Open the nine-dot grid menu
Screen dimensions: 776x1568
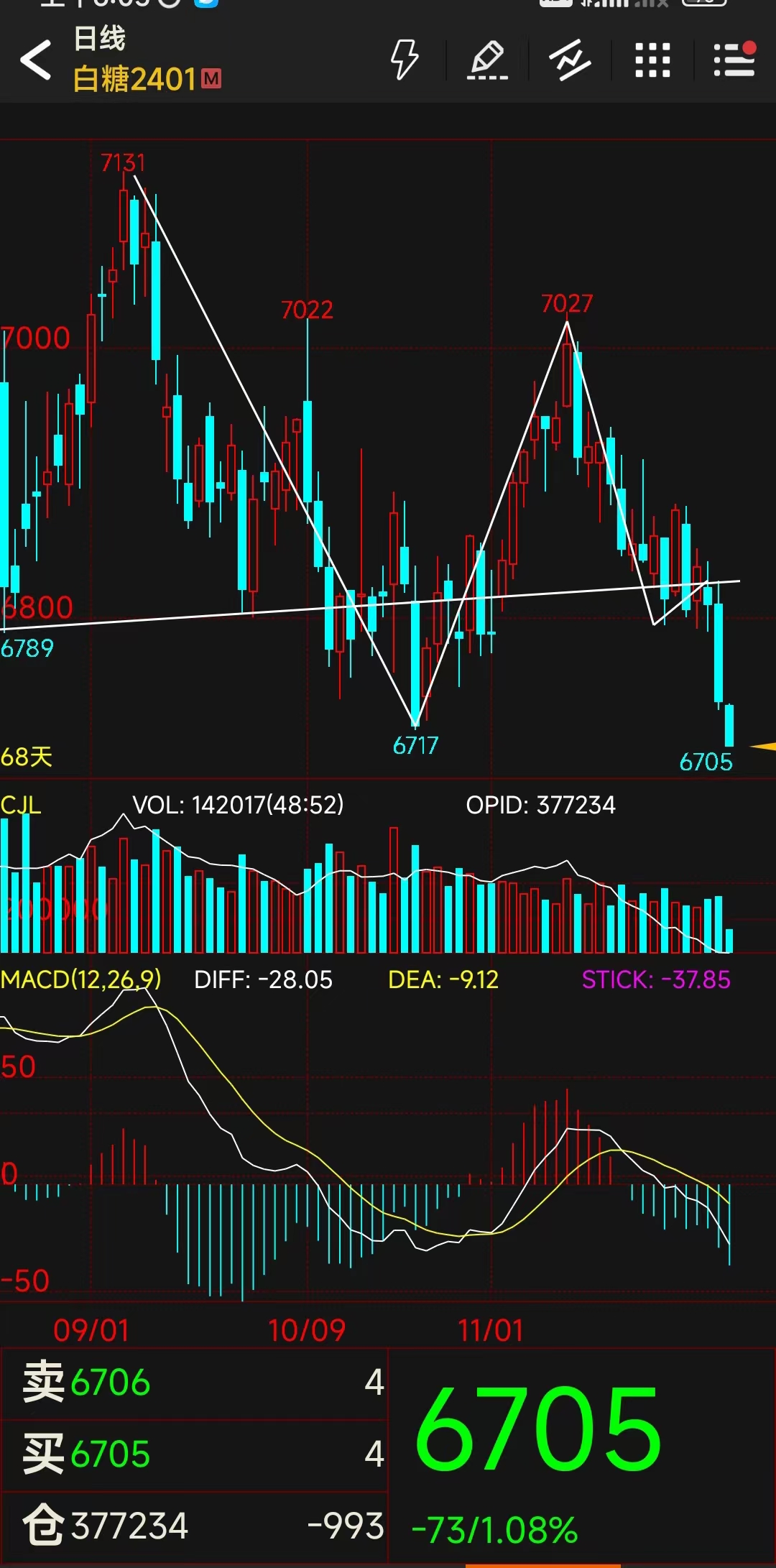pyautogui.click(x=652, y=60)
